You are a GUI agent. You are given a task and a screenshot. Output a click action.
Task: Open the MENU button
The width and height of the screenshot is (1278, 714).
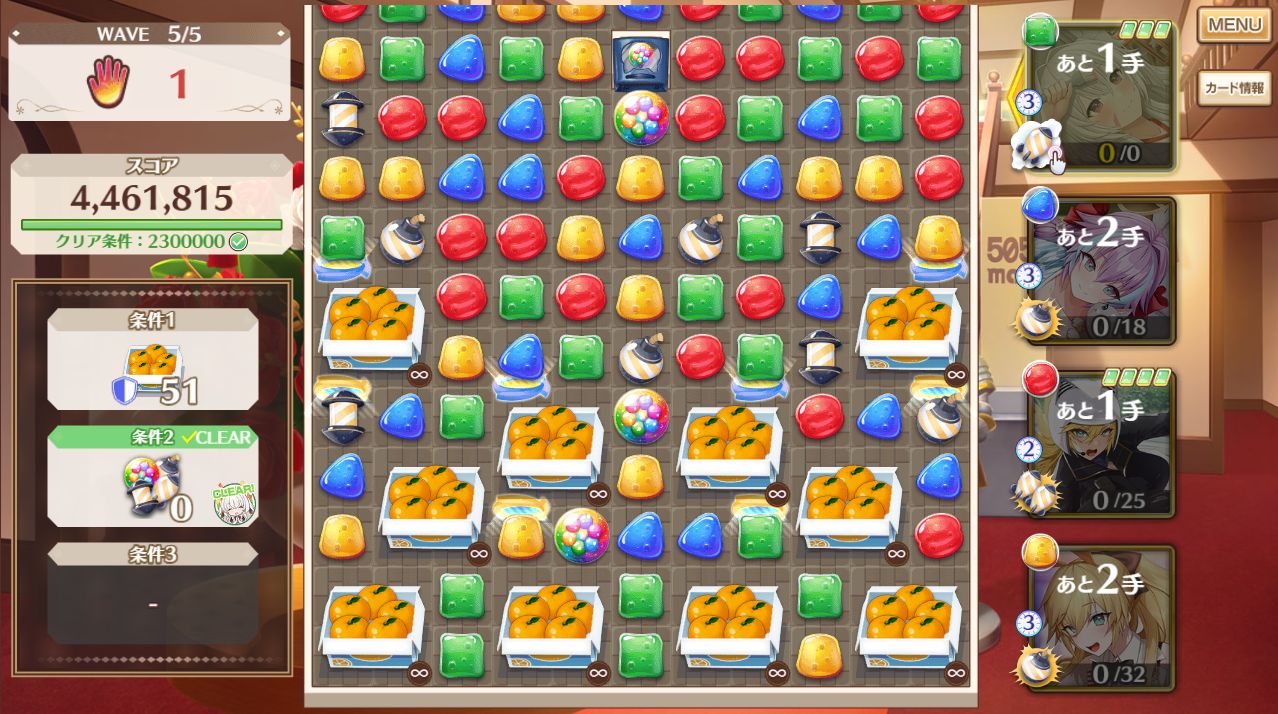pyautogui.click(x=1234, y=25)
